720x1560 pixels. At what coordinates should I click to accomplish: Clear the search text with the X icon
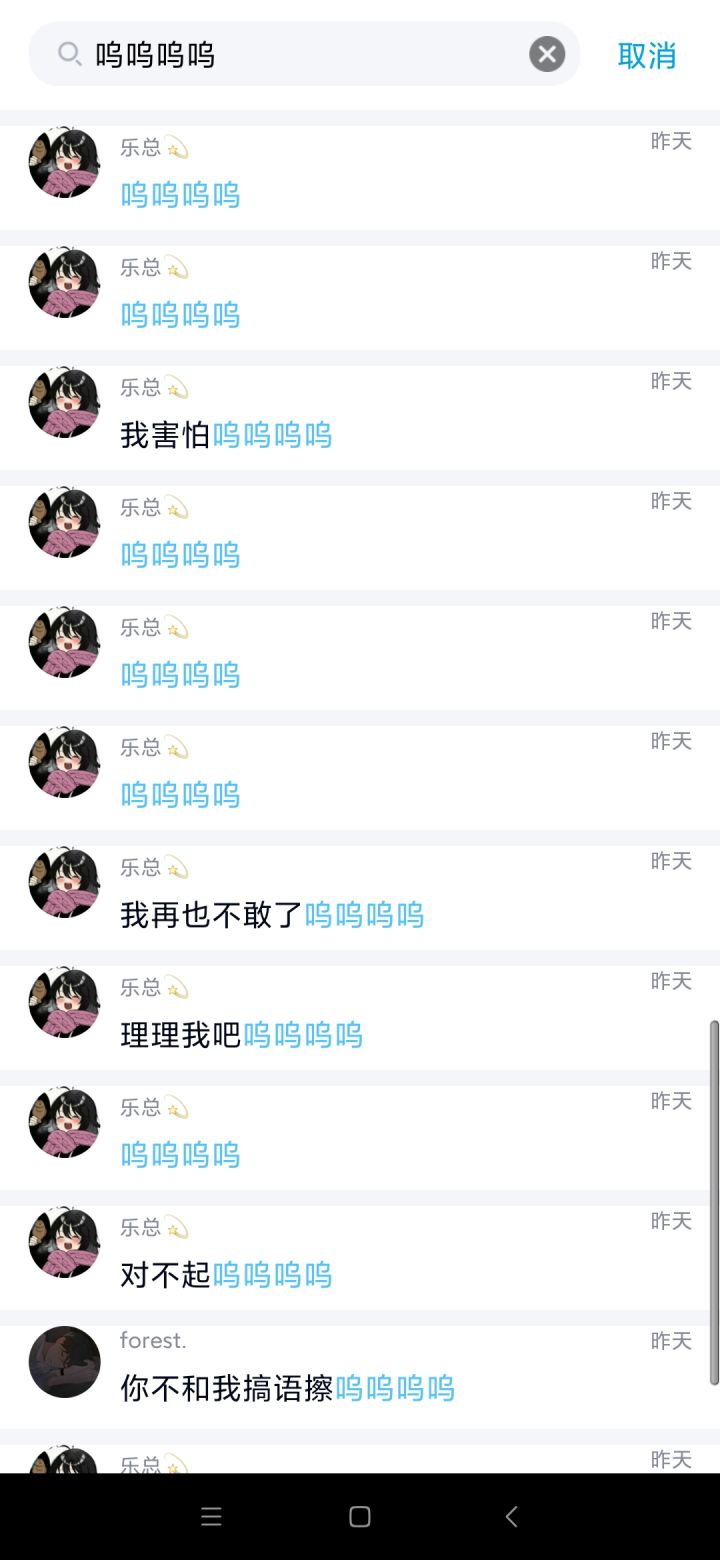click(x=547, y=54)
